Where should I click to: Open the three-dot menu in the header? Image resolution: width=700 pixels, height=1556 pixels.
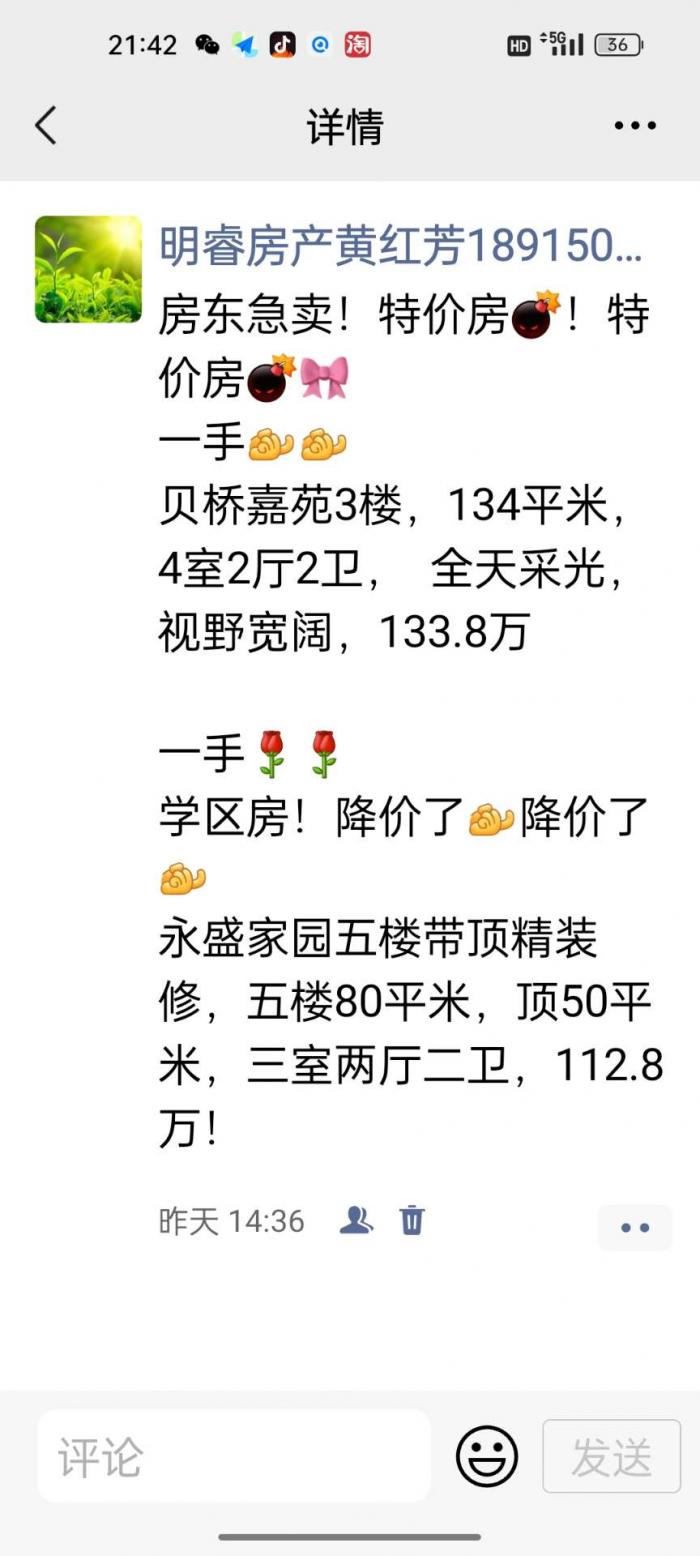click(x=635, y=126)
